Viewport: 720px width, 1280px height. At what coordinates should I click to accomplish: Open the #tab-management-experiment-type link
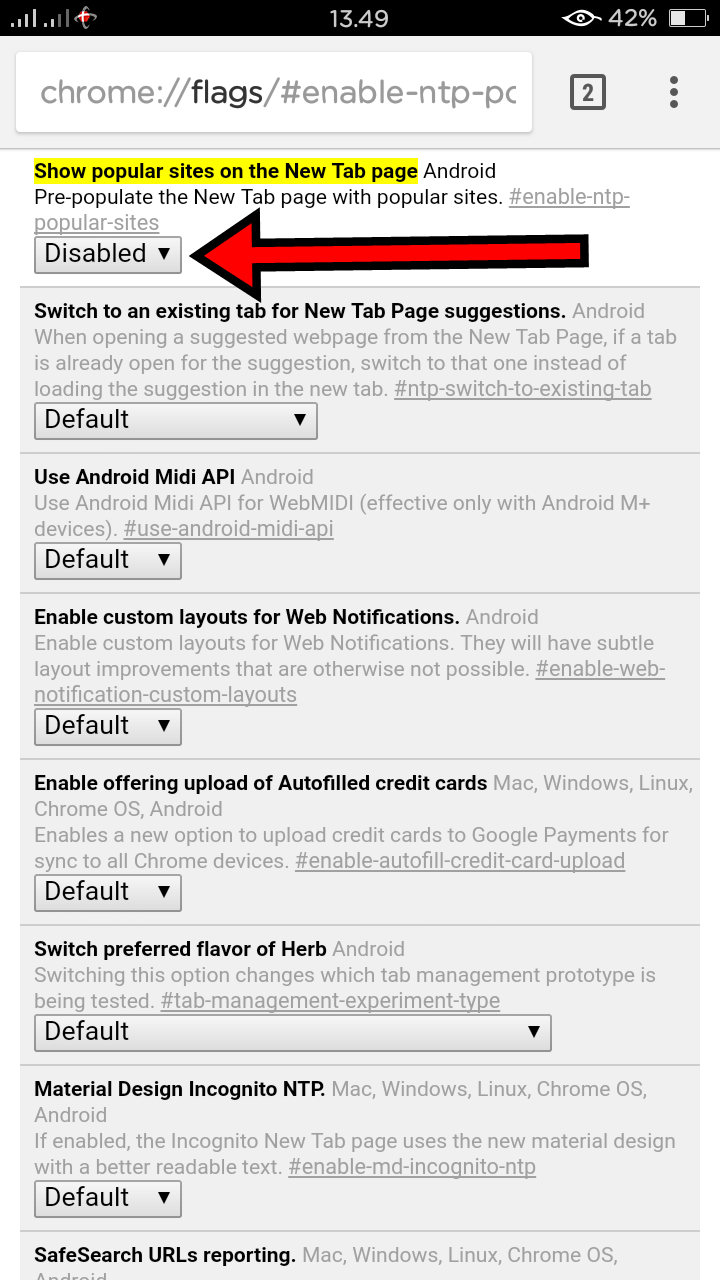(330, 1001)
